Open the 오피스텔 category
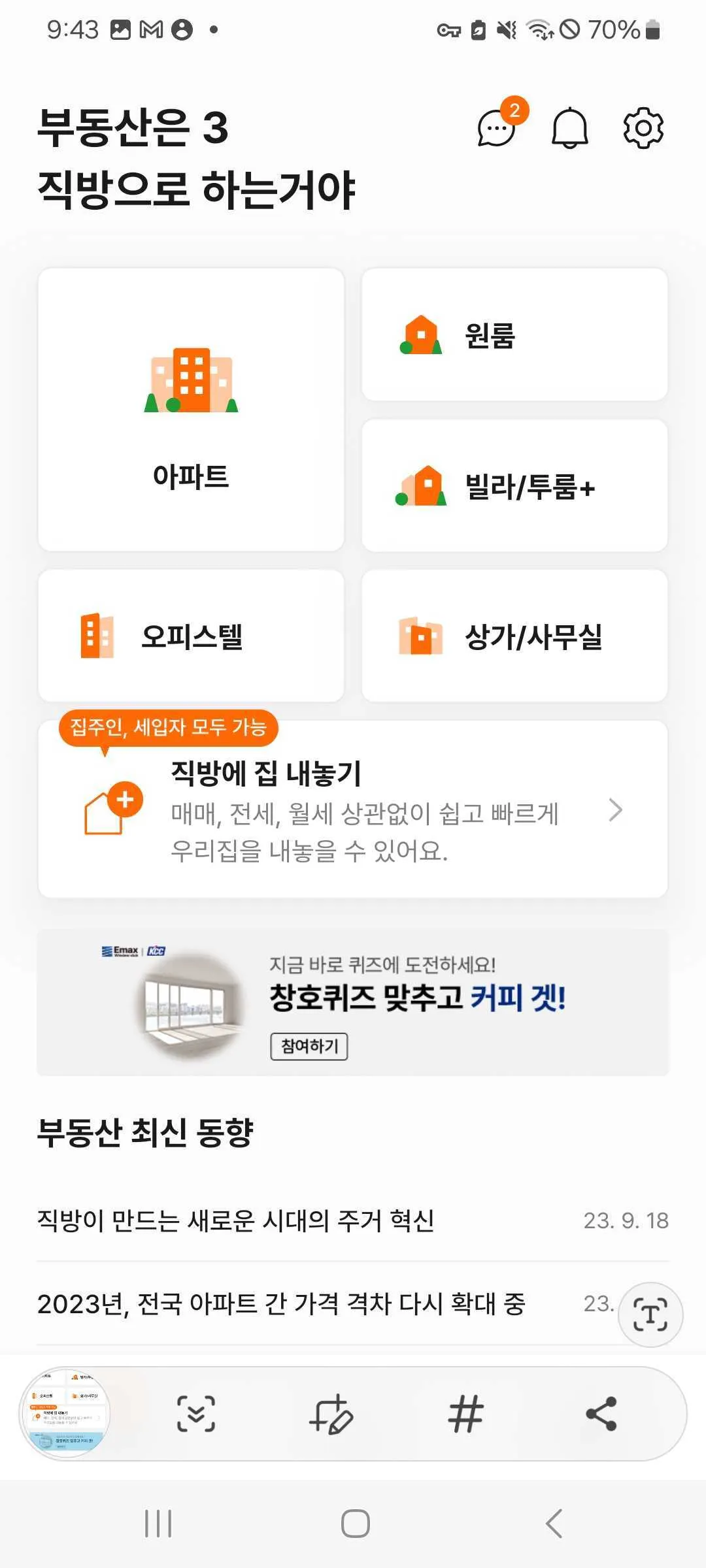 tap(191, 636)
